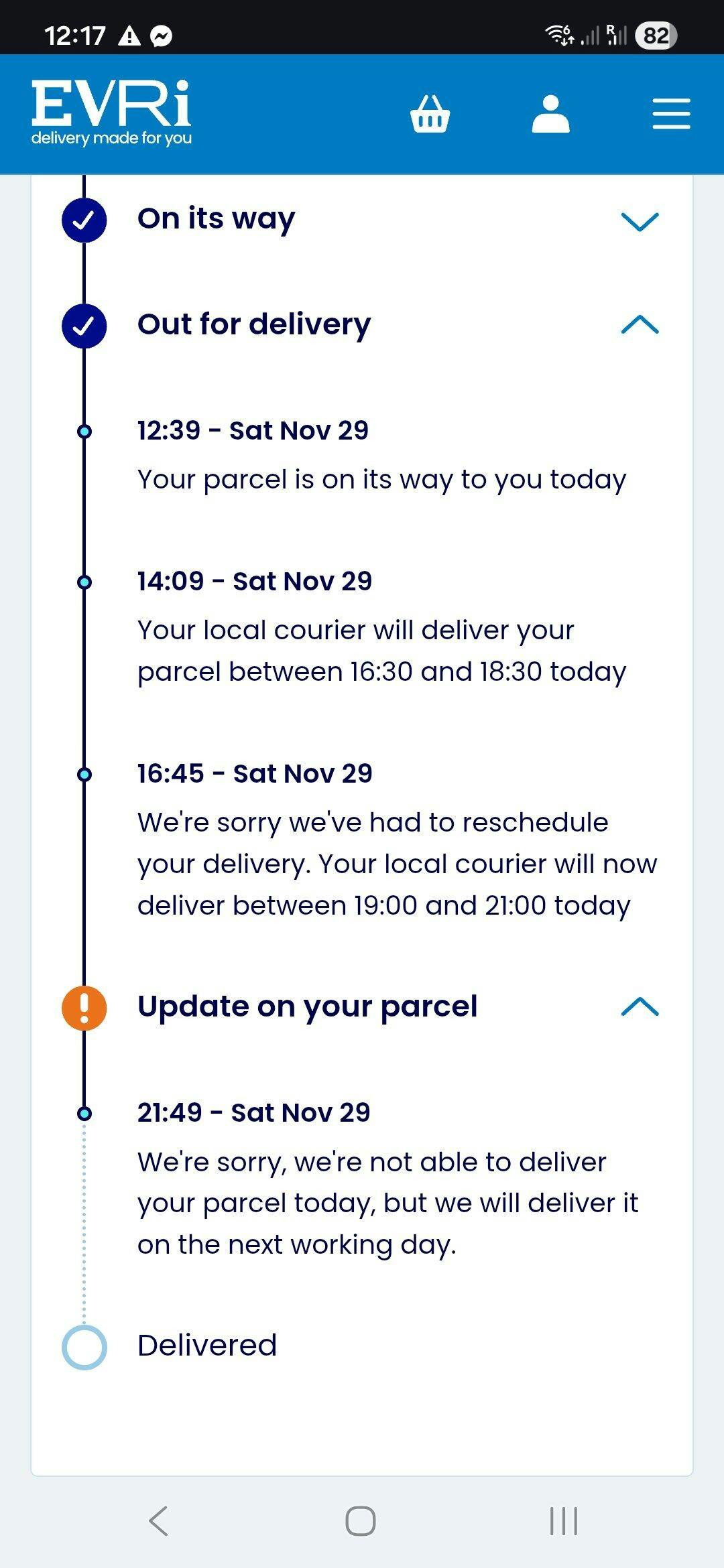
Task: Open recent apps from the navigation bar
Action: pos(563,1520)
